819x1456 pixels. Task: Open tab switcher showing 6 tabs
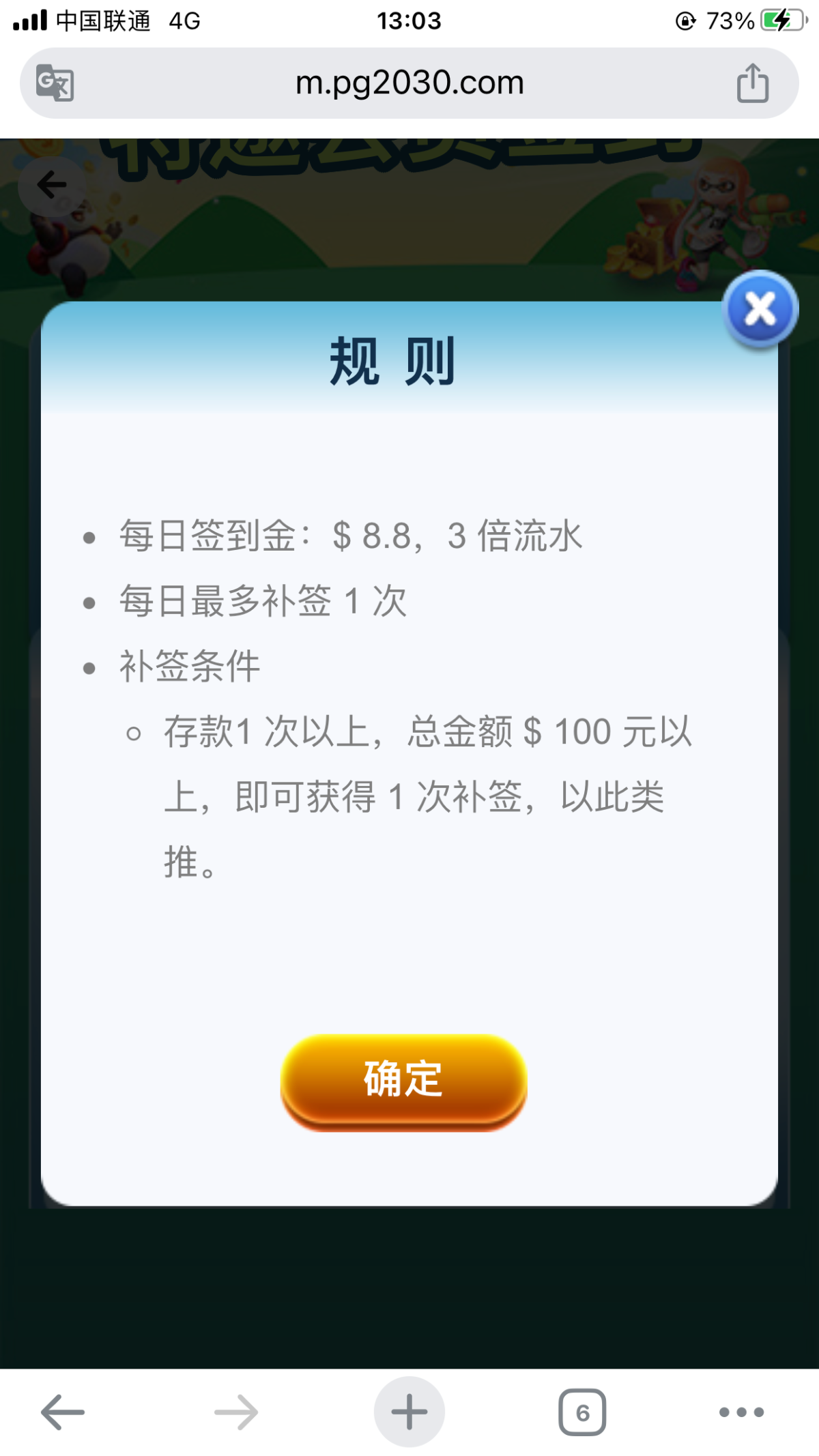tap(581, 1412)
